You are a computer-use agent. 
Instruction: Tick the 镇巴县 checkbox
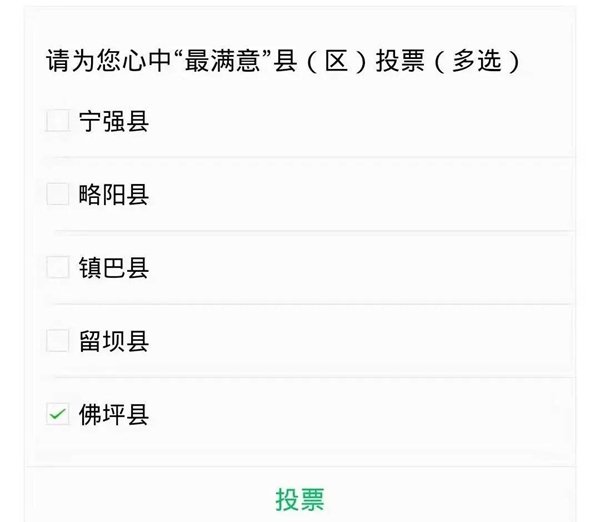[58, 267]
